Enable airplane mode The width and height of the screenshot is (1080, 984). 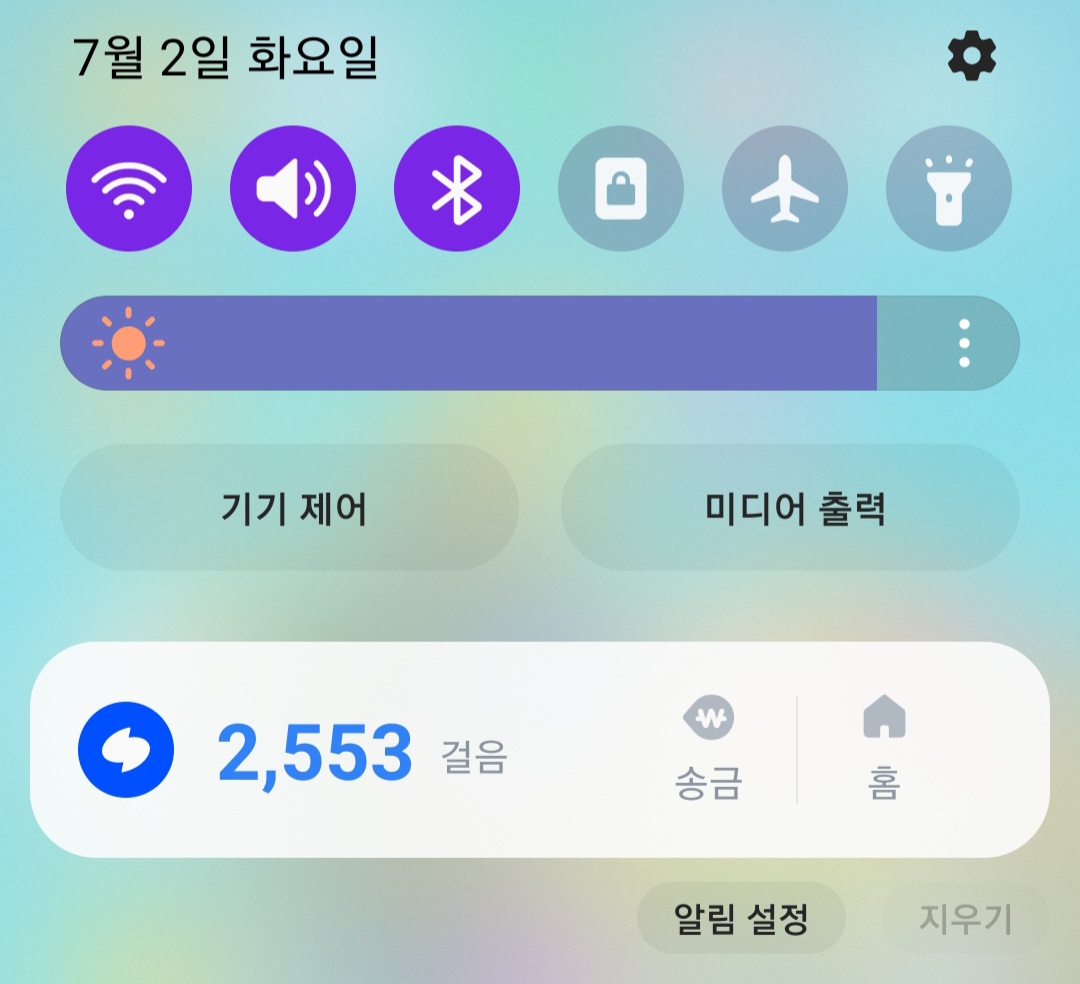(785, 188)
